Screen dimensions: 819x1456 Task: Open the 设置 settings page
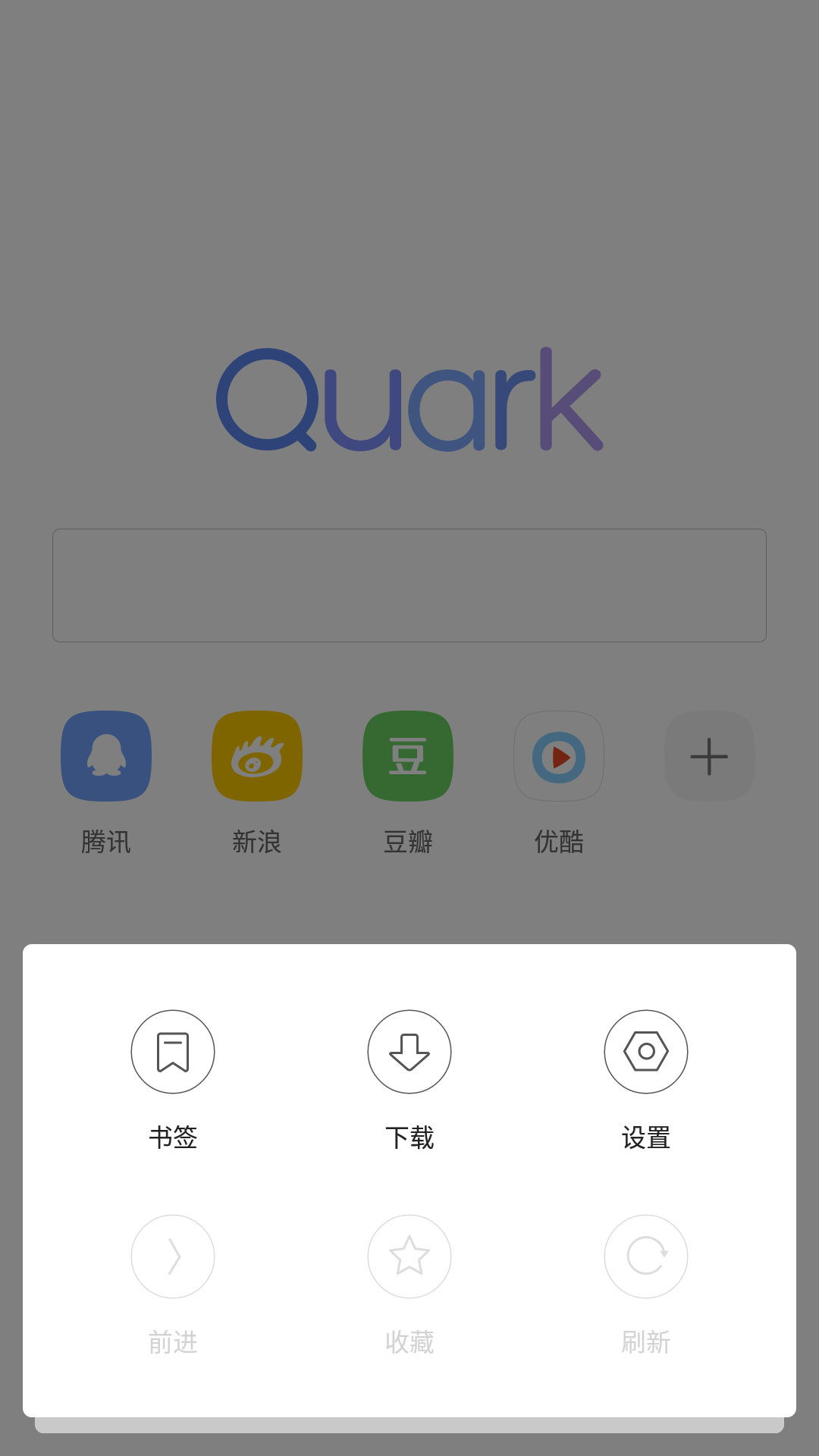click(x=646, y=1052)
